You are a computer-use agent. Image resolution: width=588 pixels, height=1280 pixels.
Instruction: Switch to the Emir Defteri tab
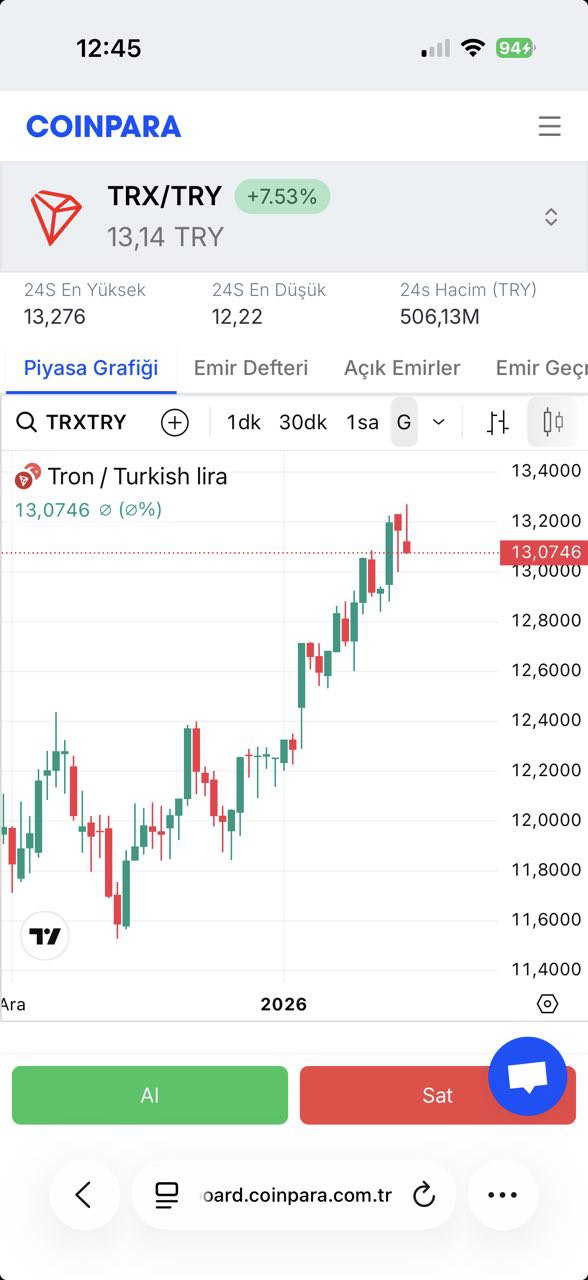pos(251,368)
